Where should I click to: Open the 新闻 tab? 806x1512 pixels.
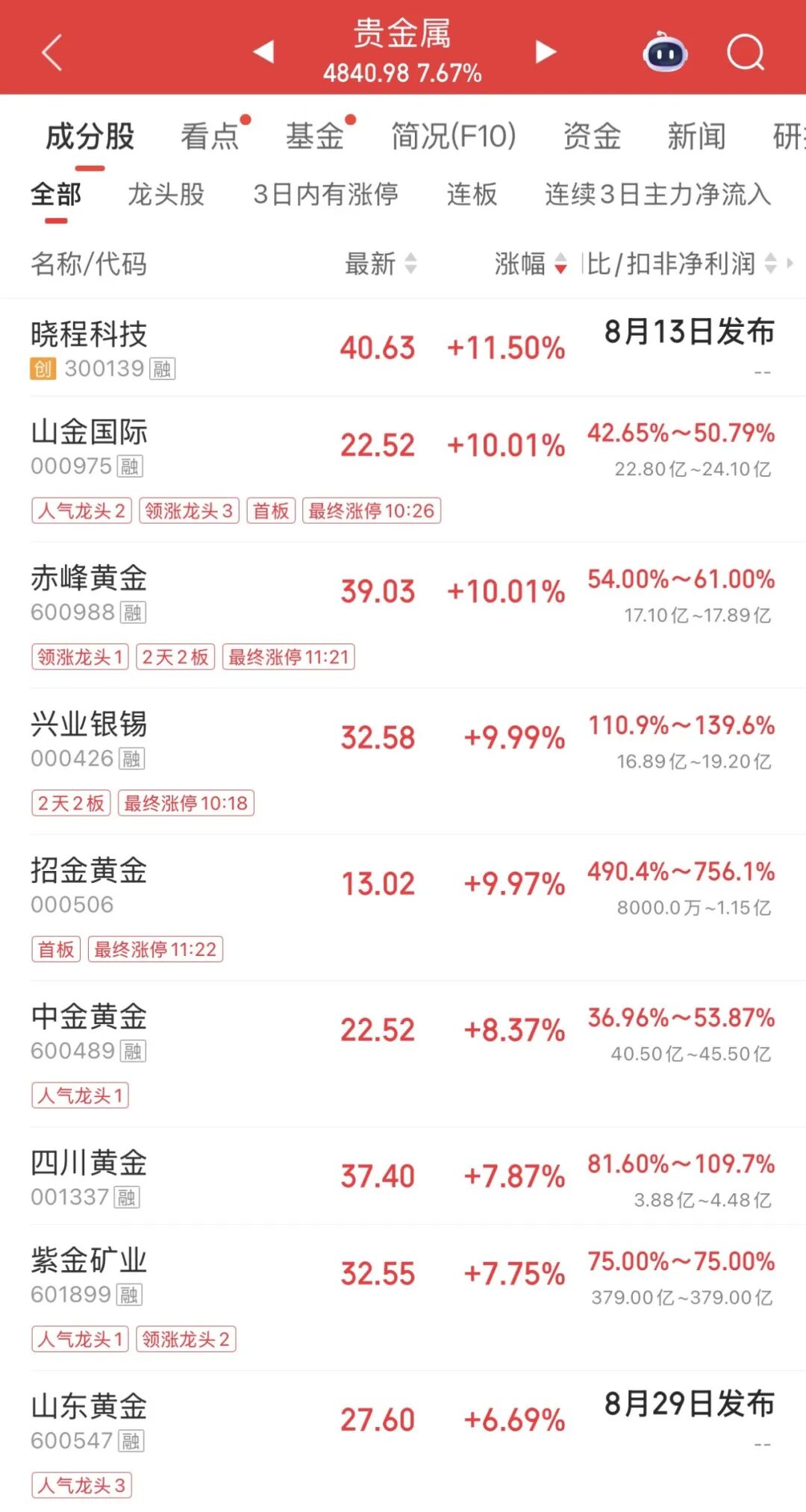pos(696,137)
